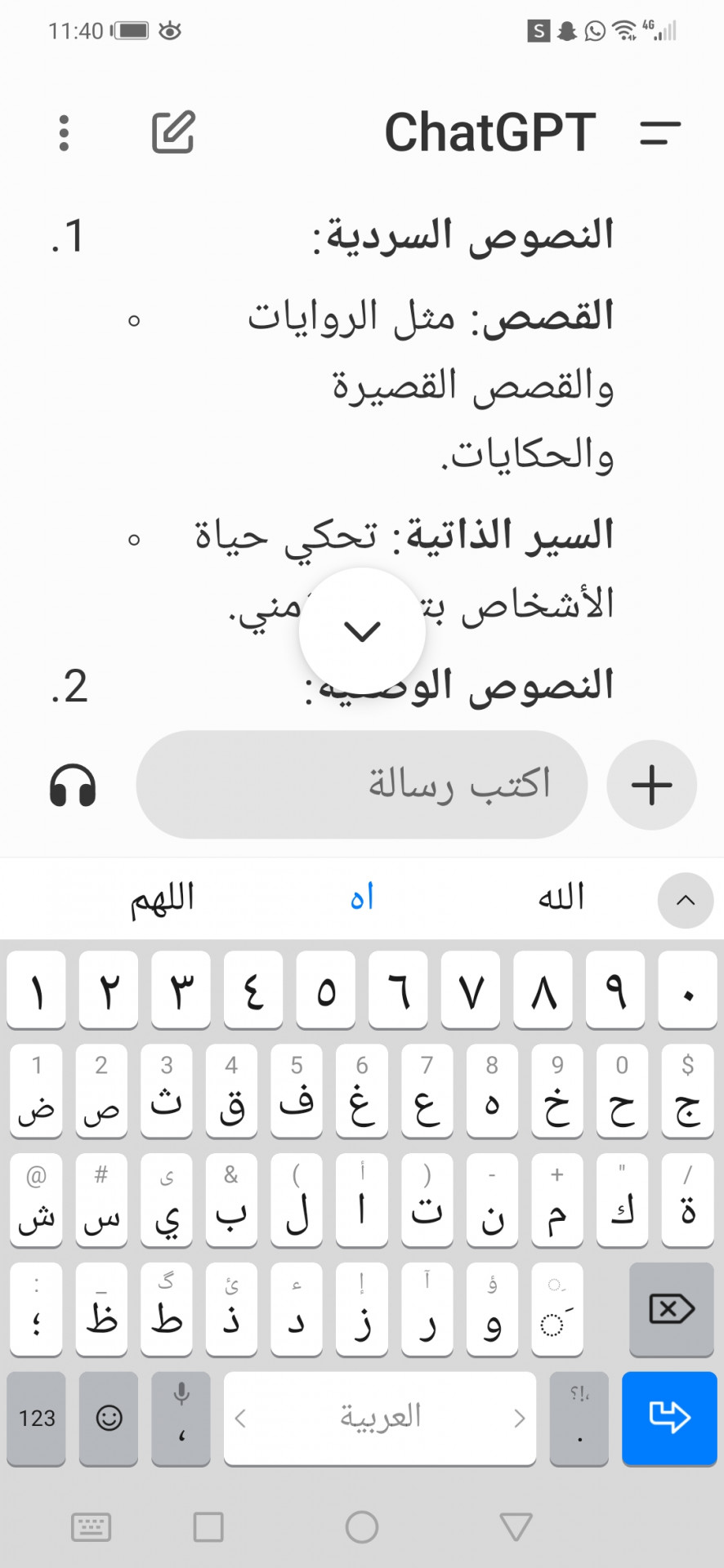Start voice mode with the headphones icon
Image resolution: width=724 pixels, height=1568 pixels.
click(73, 786)
